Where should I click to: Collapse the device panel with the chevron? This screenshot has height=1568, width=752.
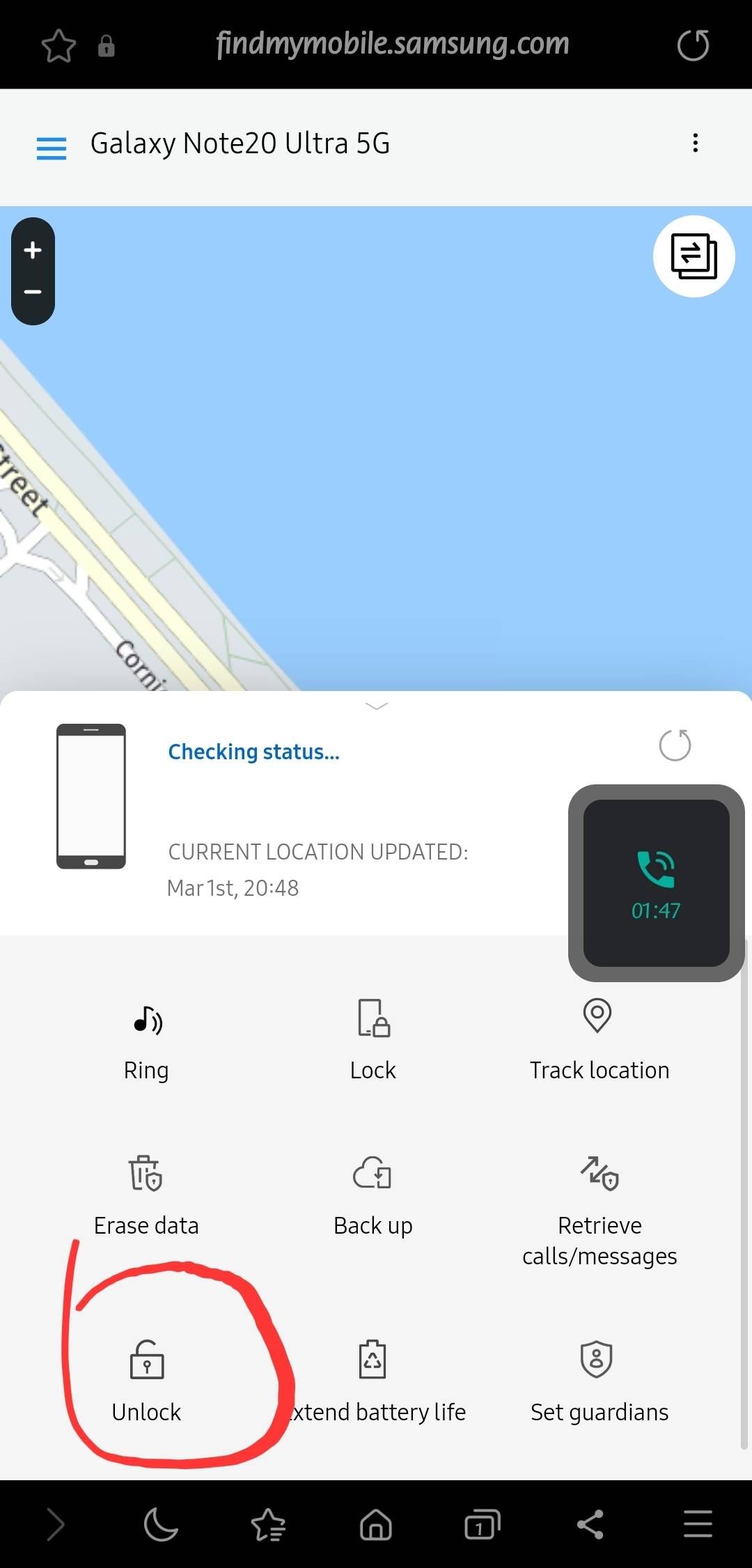click(376, 706)
